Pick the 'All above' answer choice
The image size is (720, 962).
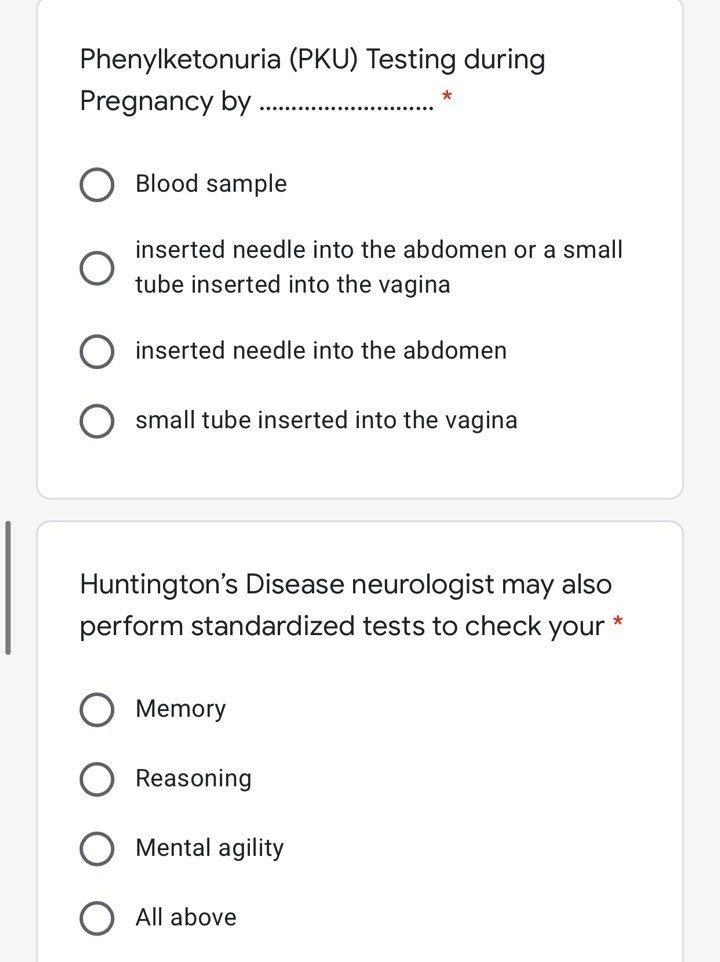(96, 917)
